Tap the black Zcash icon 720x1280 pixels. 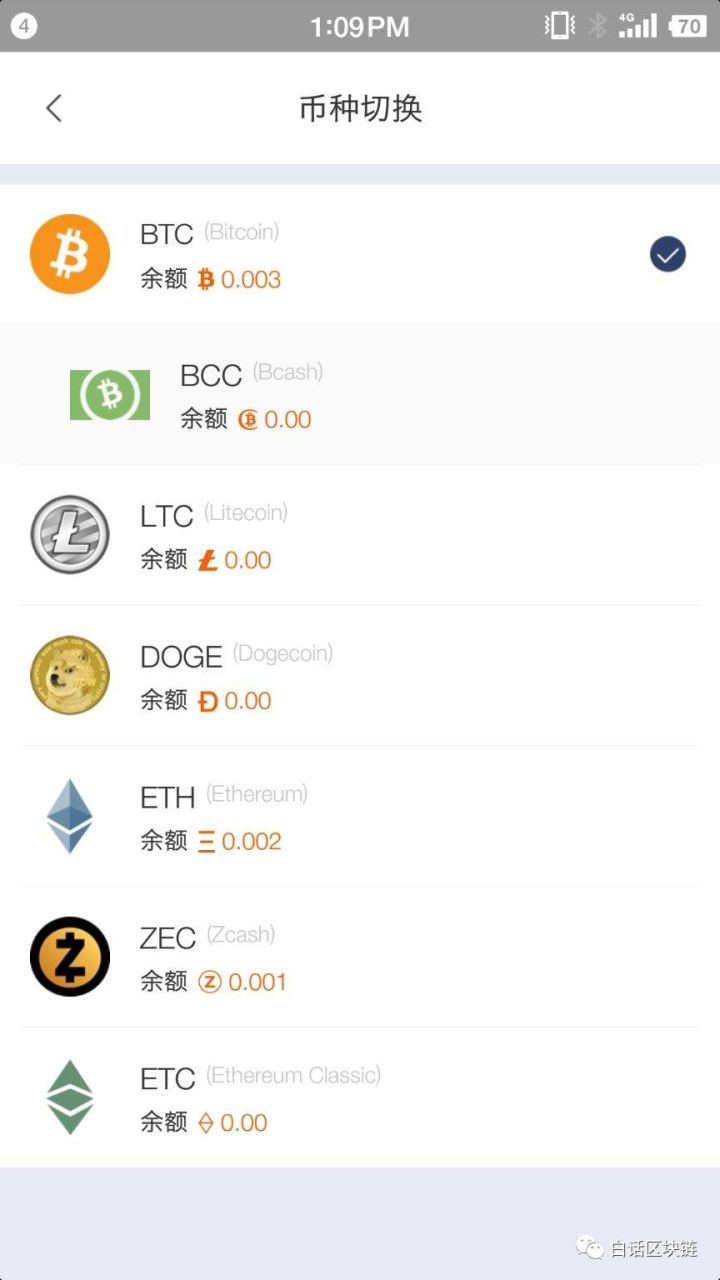click(69, 956)
